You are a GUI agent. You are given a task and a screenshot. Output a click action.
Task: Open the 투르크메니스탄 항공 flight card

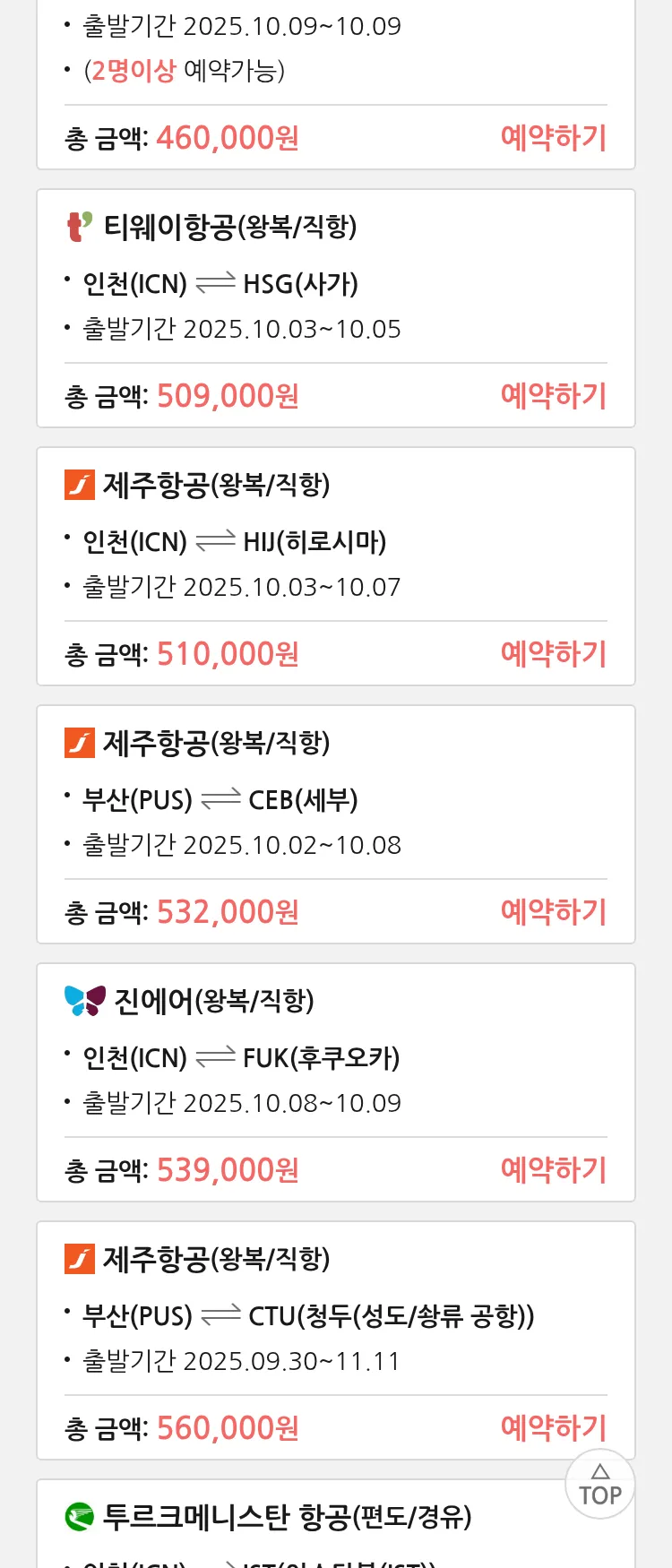click(x=287, y=1518)
